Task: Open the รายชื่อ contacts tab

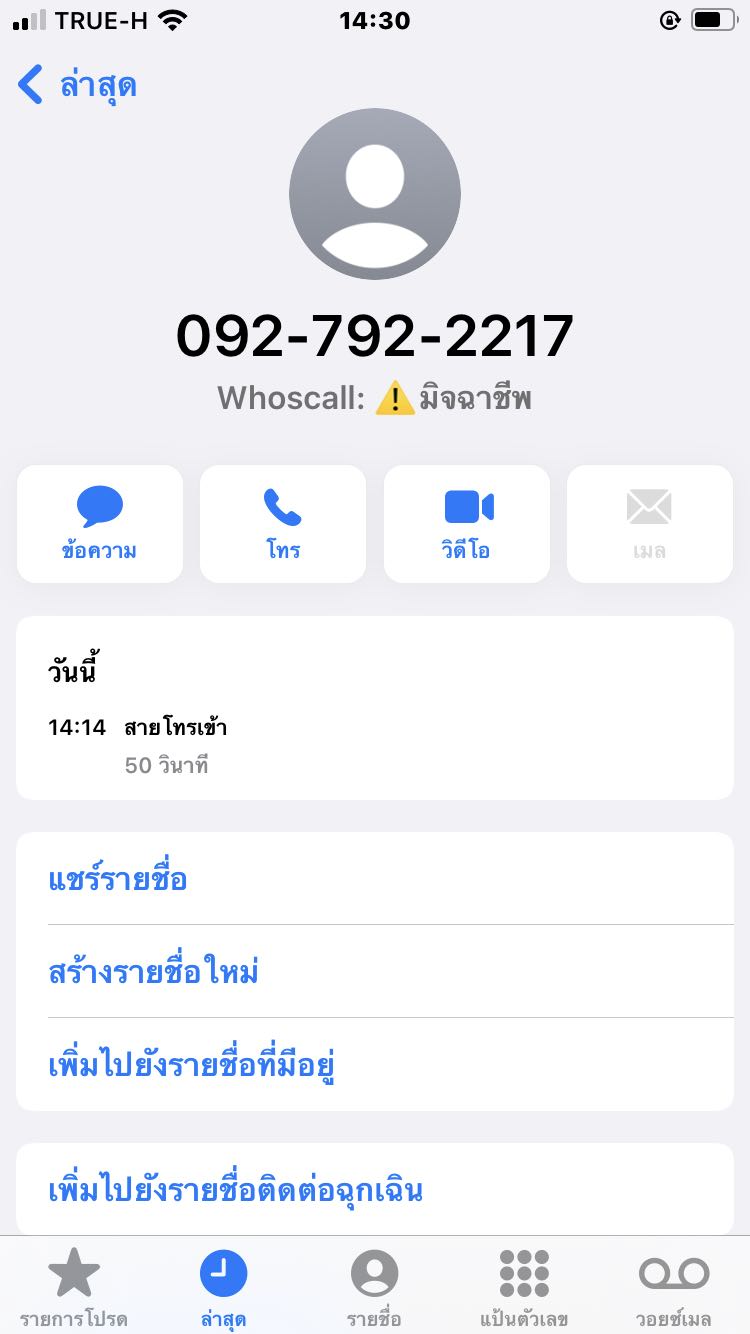Action: point(374,1287)
